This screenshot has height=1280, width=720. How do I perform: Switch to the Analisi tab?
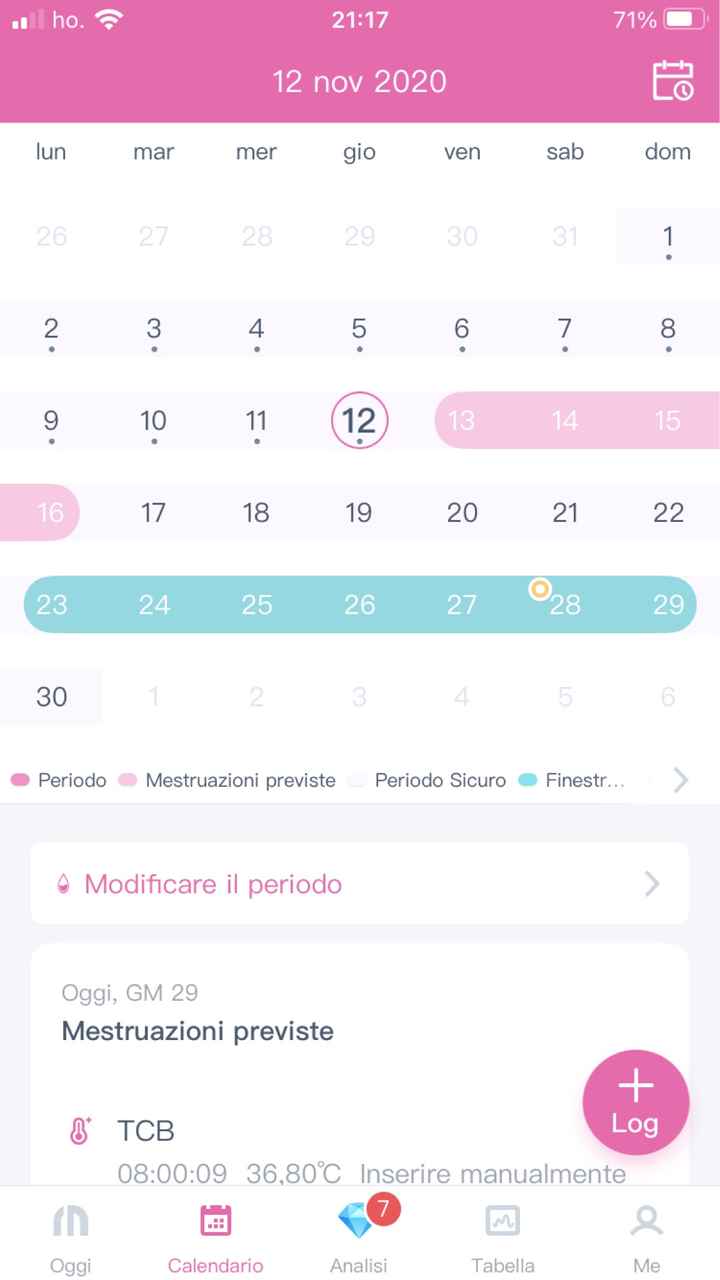[359, 1240]
